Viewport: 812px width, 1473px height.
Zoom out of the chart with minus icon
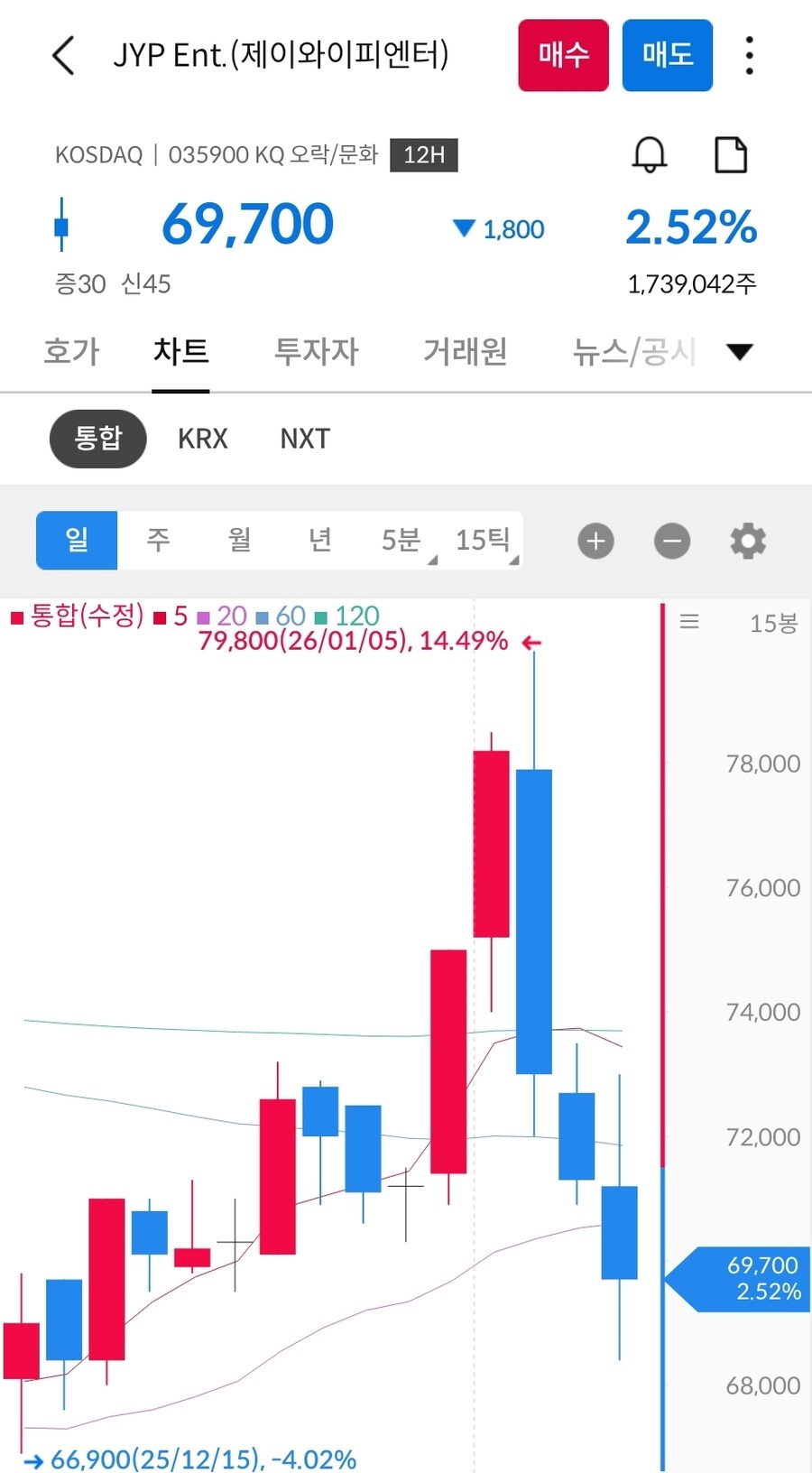point(671,541)
